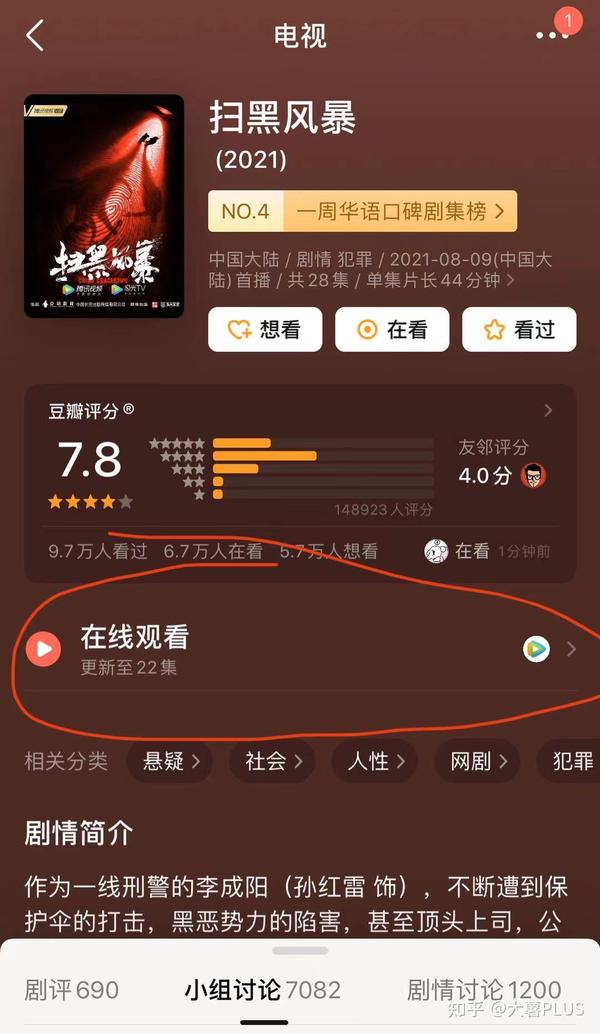Mark the show as 在看
Image resolution: width=600 pixels, height=1034 pixels.
[x=392, y=329]
